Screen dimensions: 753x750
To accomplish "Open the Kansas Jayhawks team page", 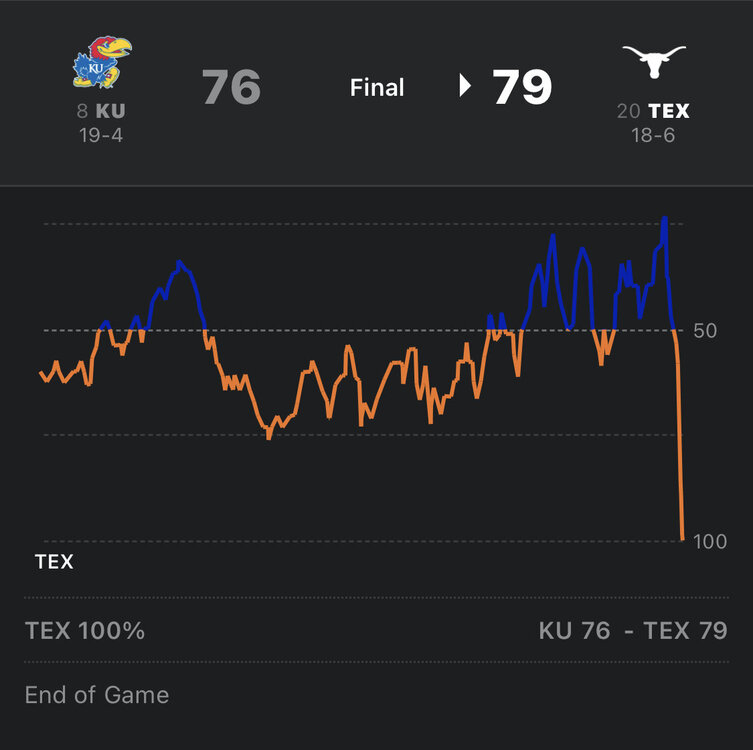I will tap(102, 64).
